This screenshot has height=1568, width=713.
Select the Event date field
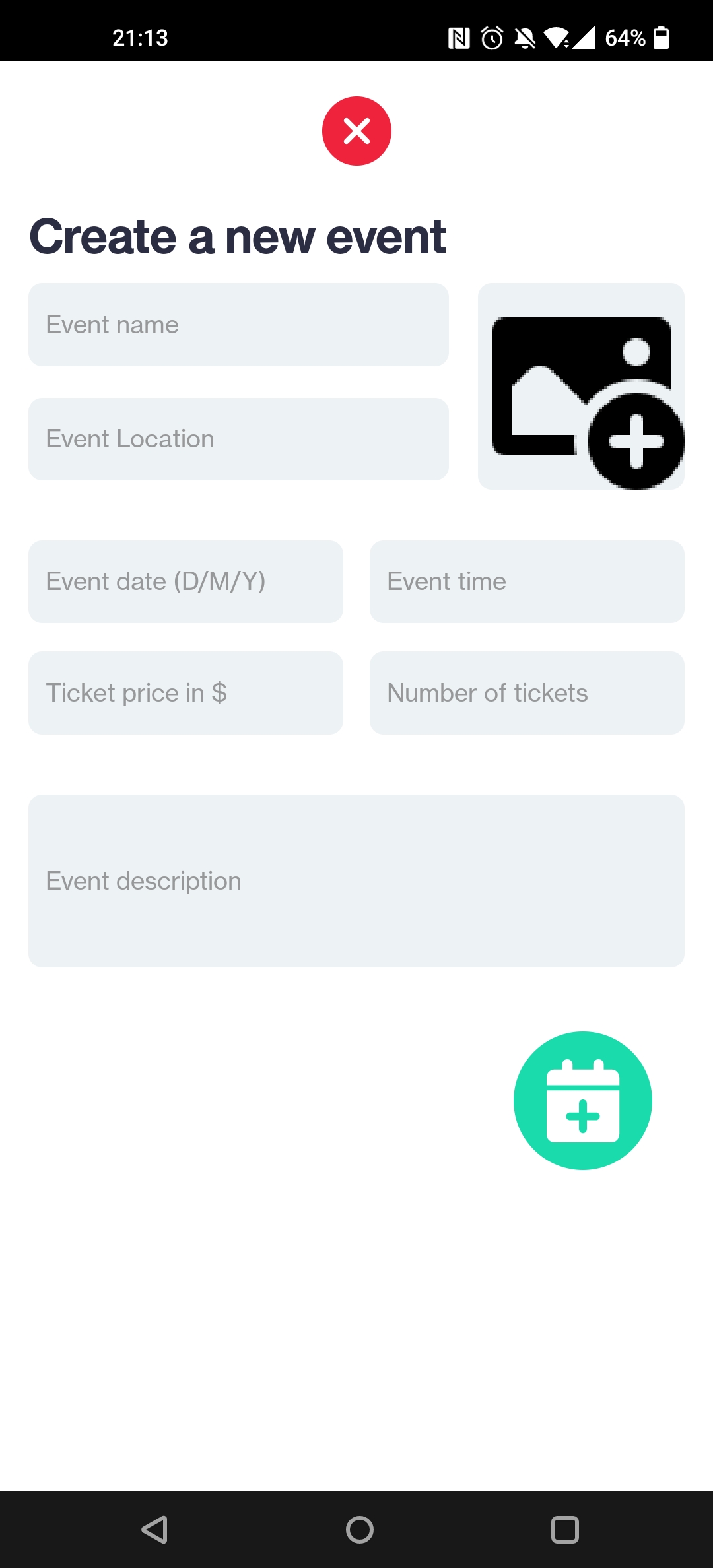point(186,581)
